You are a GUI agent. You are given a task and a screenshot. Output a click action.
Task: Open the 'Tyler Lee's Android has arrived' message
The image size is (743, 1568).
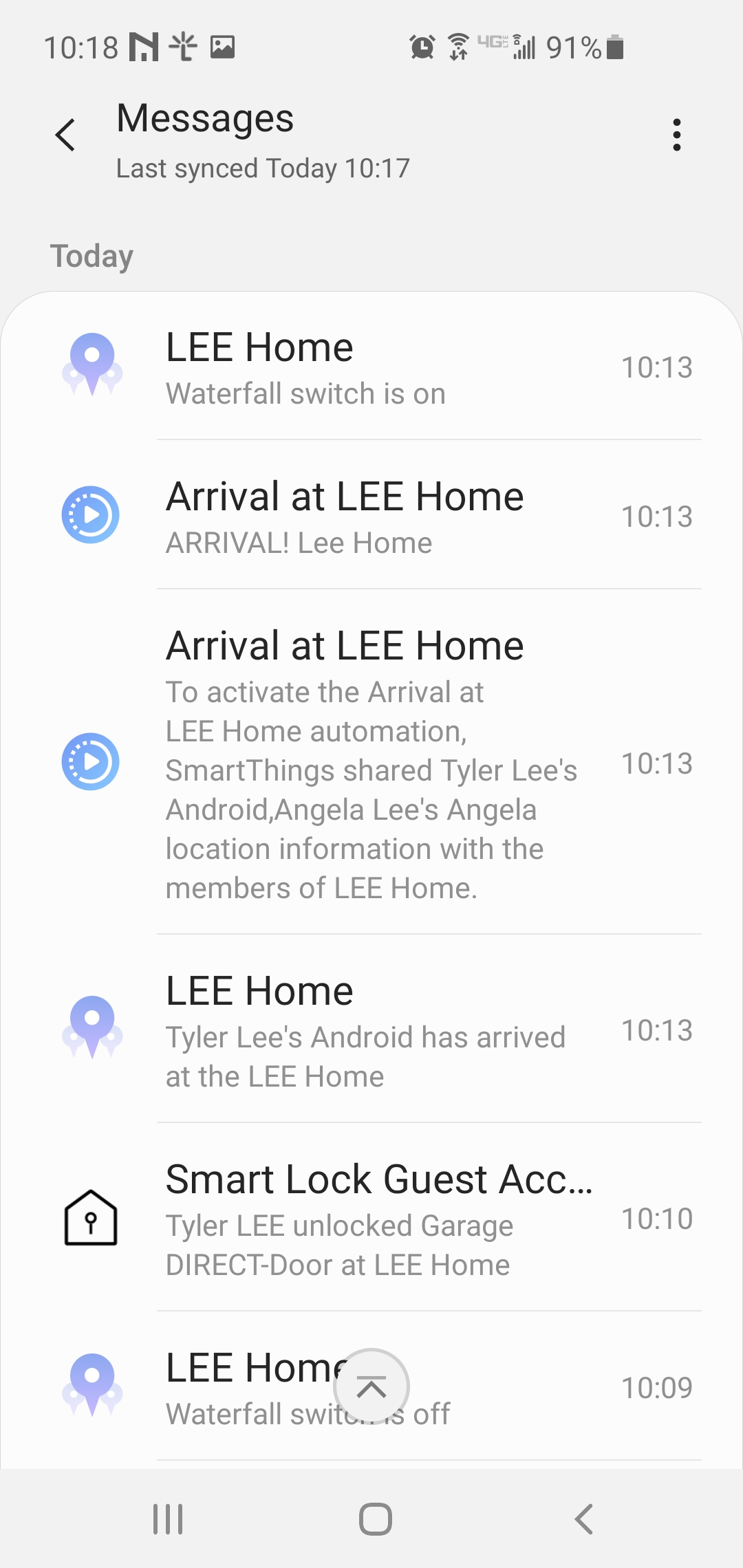point(371,1029)
